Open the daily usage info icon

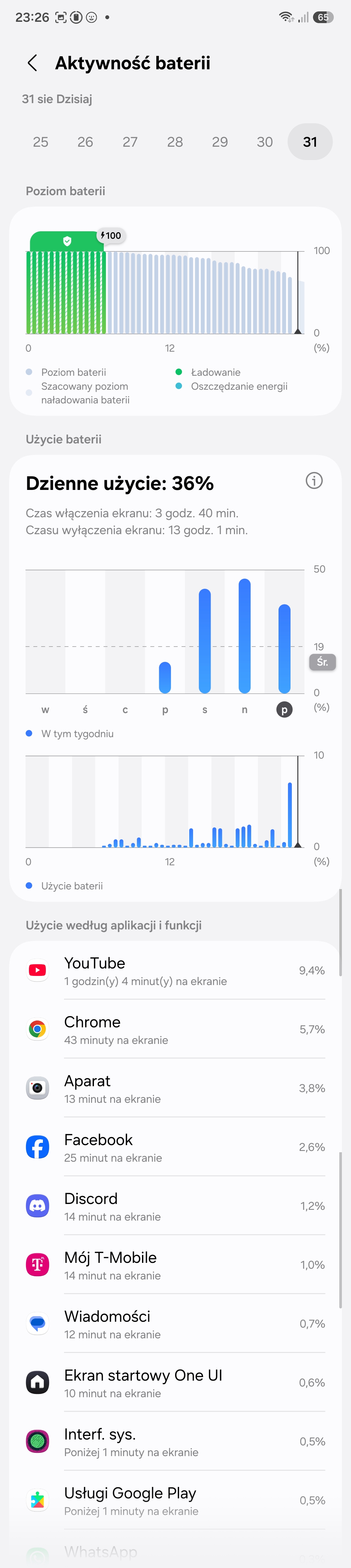[x=314, y=481]
